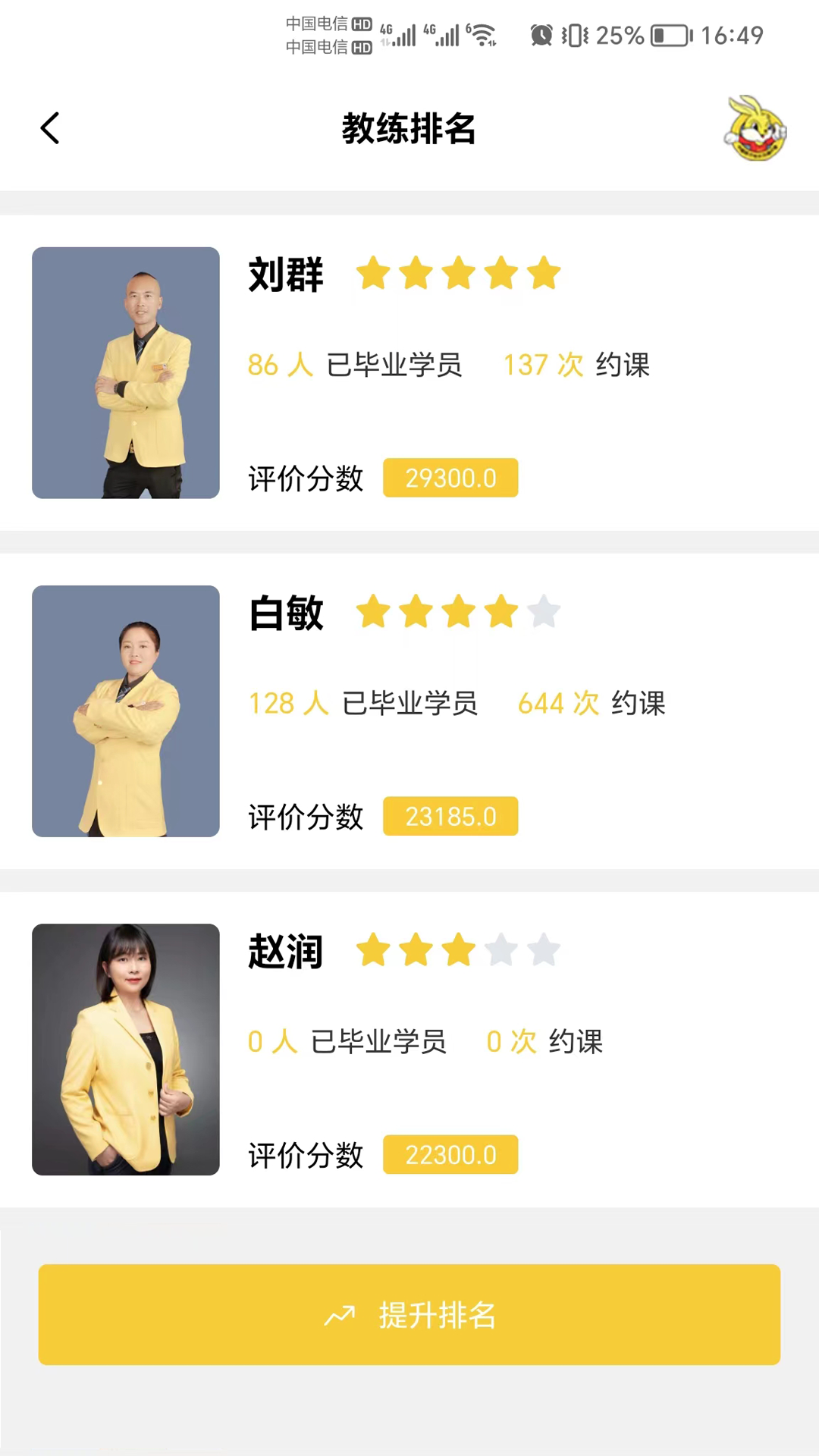This screenshot has width=819, height=1456.
Task: View 刘群's score badge 29300.0
Action: click(450, 478)
